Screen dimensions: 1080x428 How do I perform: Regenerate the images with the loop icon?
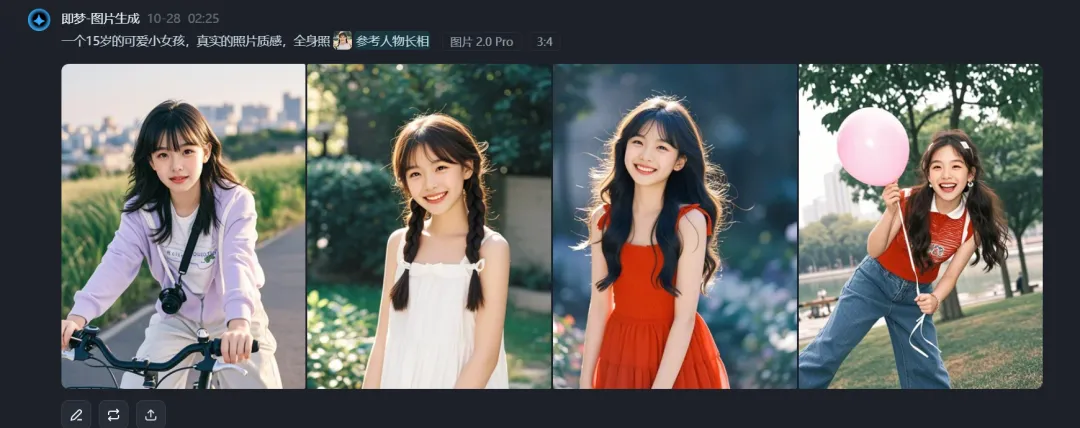[x=113, y=414]
